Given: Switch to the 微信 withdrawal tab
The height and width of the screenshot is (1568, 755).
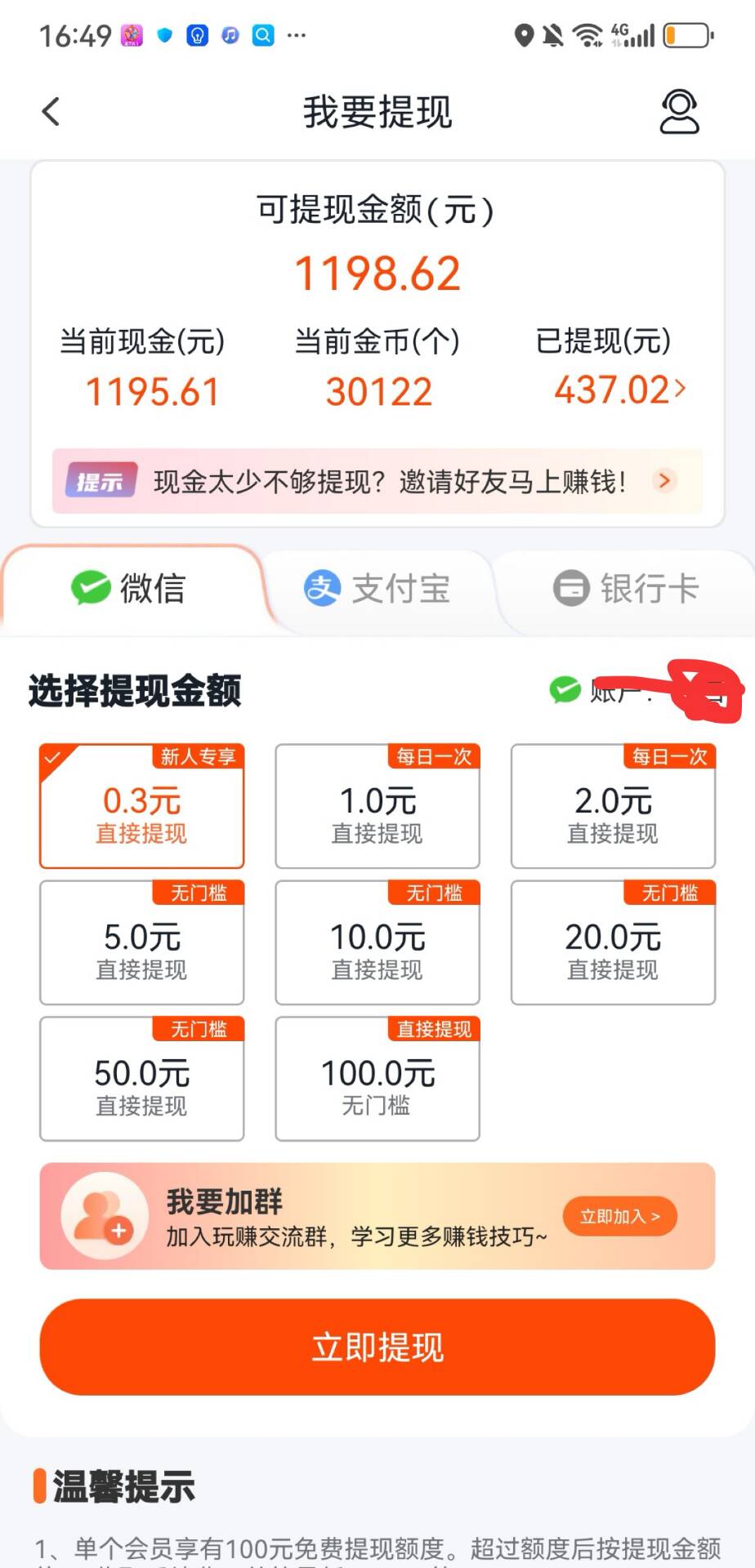Looking at the screenshot, I should pos(129,589).
